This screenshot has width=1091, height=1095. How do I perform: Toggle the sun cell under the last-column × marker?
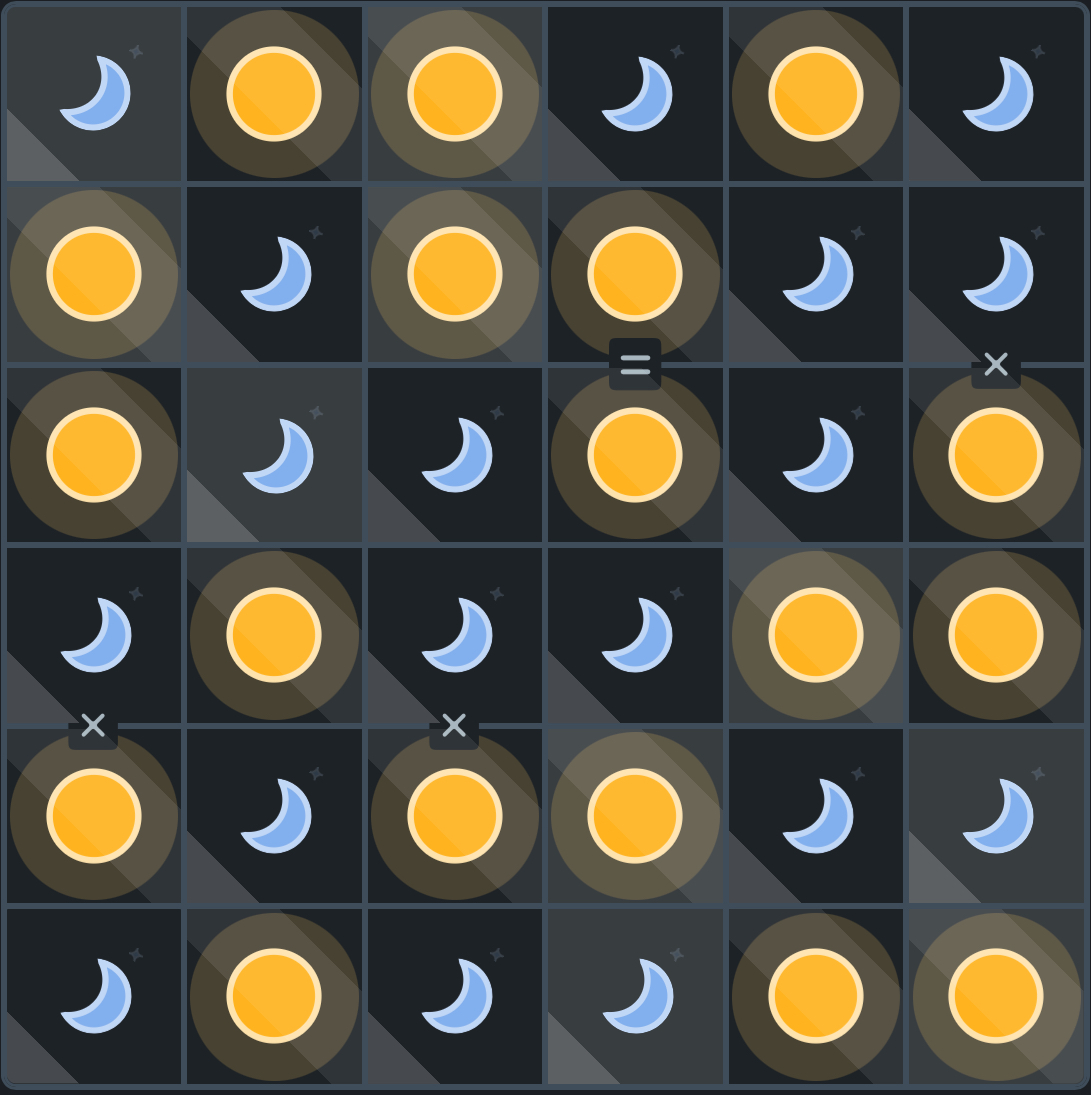996,455
